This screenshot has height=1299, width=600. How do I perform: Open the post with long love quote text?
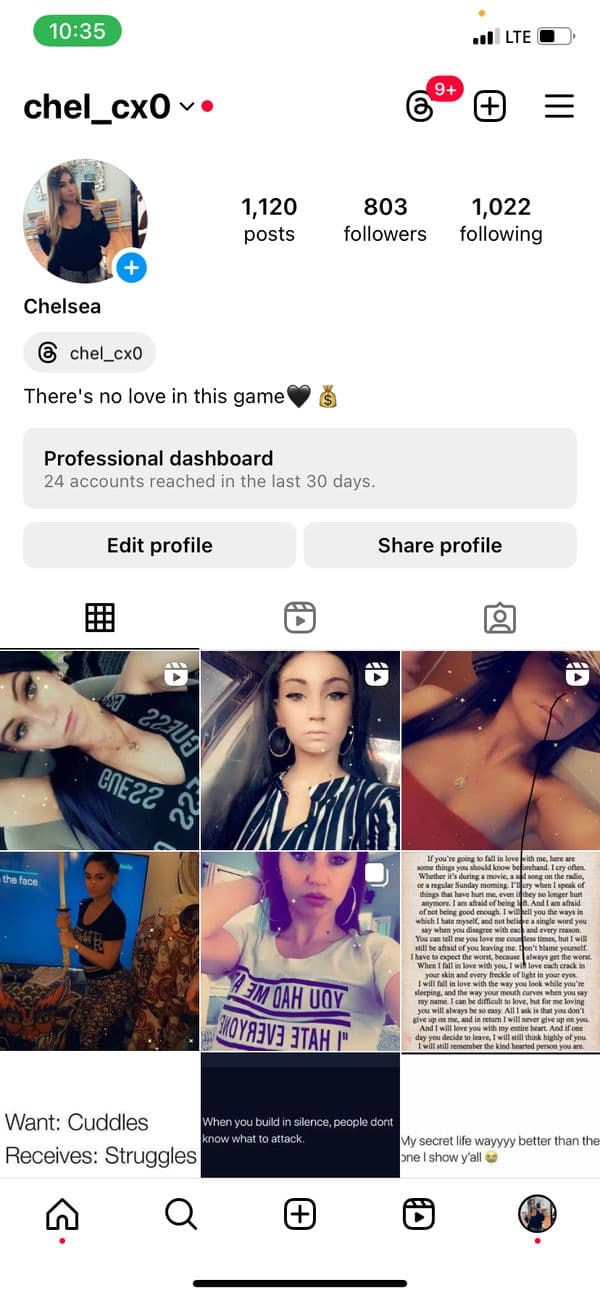[x=500, y=950]
